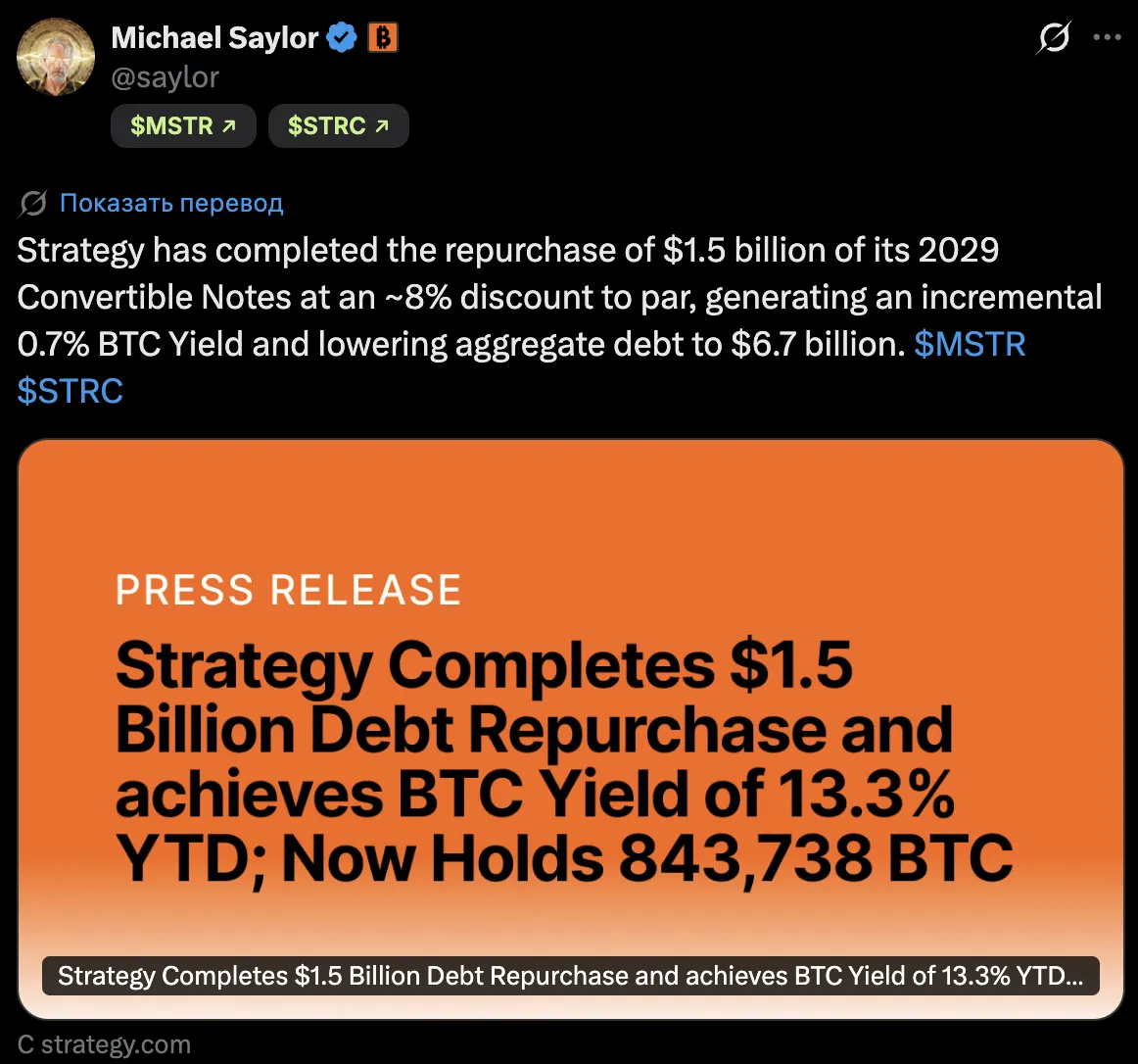
Task: Open Michael Saylor's profile avatar
Action: pyautogui.click(x=56, y=57)
